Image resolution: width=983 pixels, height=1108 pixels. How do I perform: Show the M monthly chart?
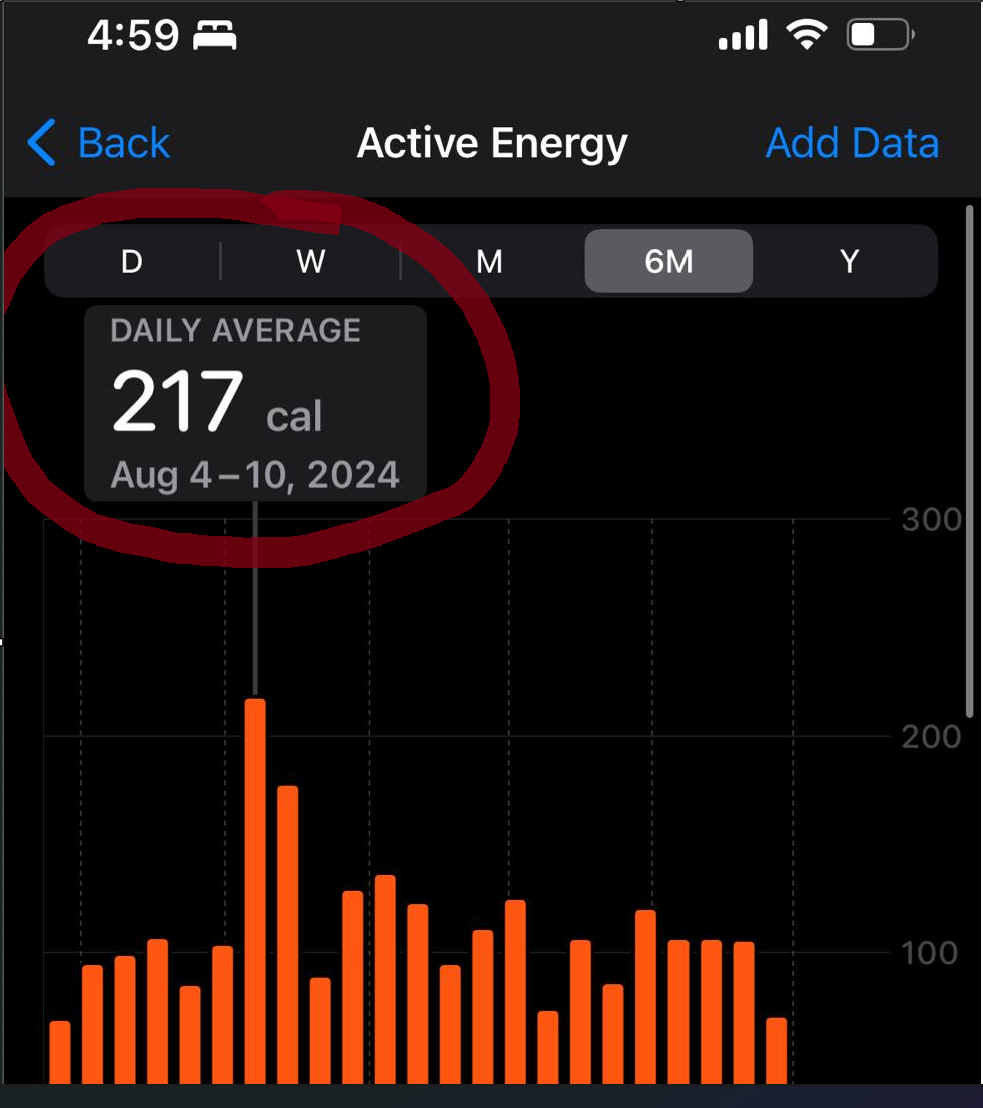pyautogui.click(x=489, y=262)
